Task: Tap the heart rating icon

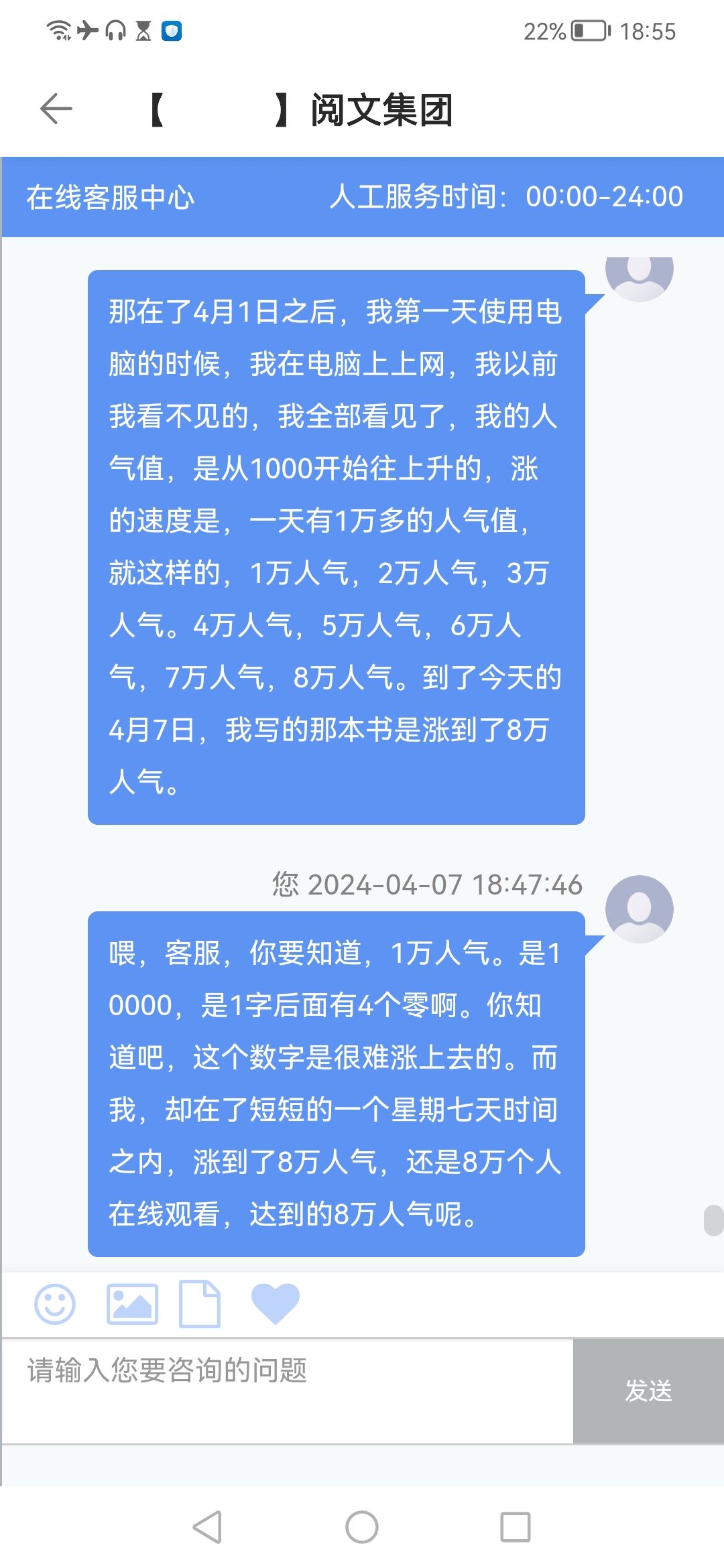Action: pos(275,1304)
